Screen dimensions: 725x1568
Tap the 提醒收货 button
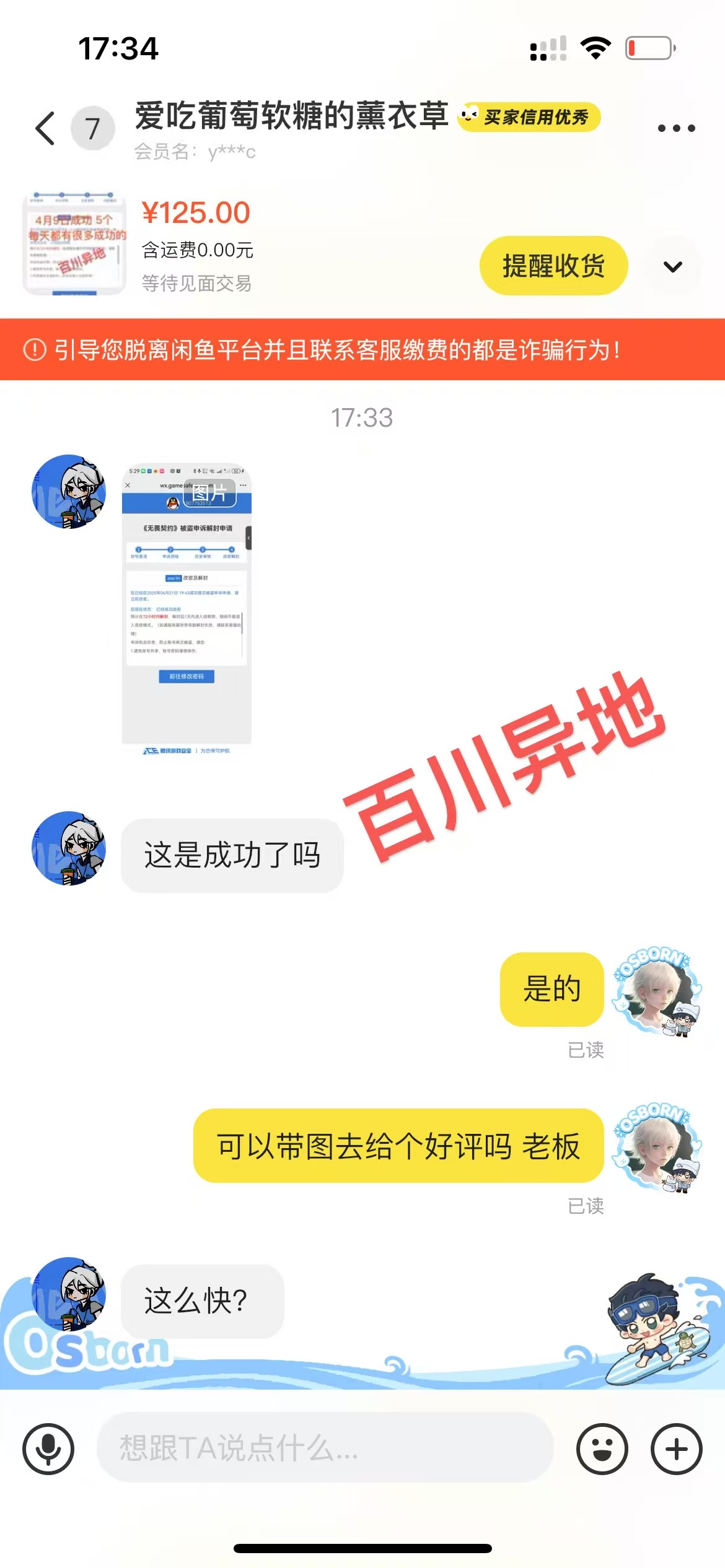coord(553,266)
